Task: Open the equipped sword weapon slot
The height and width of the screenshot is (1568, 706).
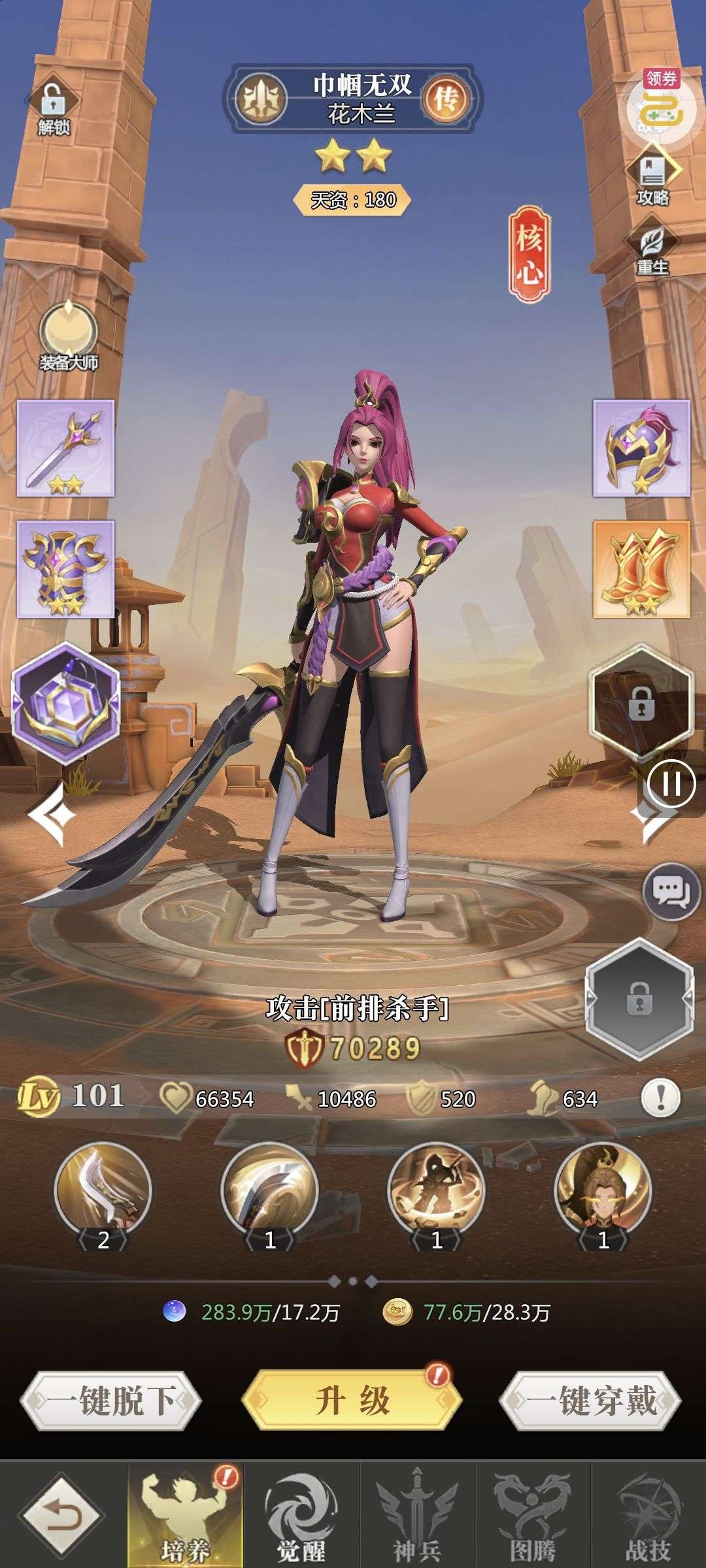Action: click(65, 448)
